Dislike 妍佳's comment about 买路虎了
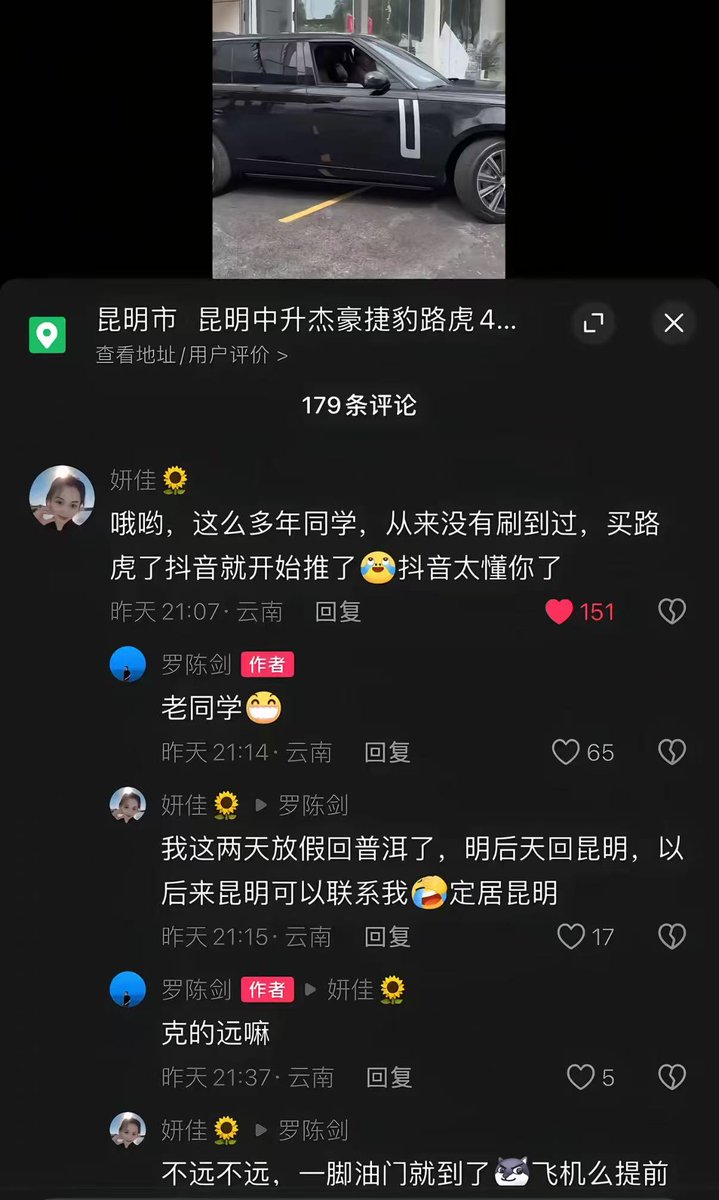The width and height of the screenshot is (719, 1200). coord(672,611)
